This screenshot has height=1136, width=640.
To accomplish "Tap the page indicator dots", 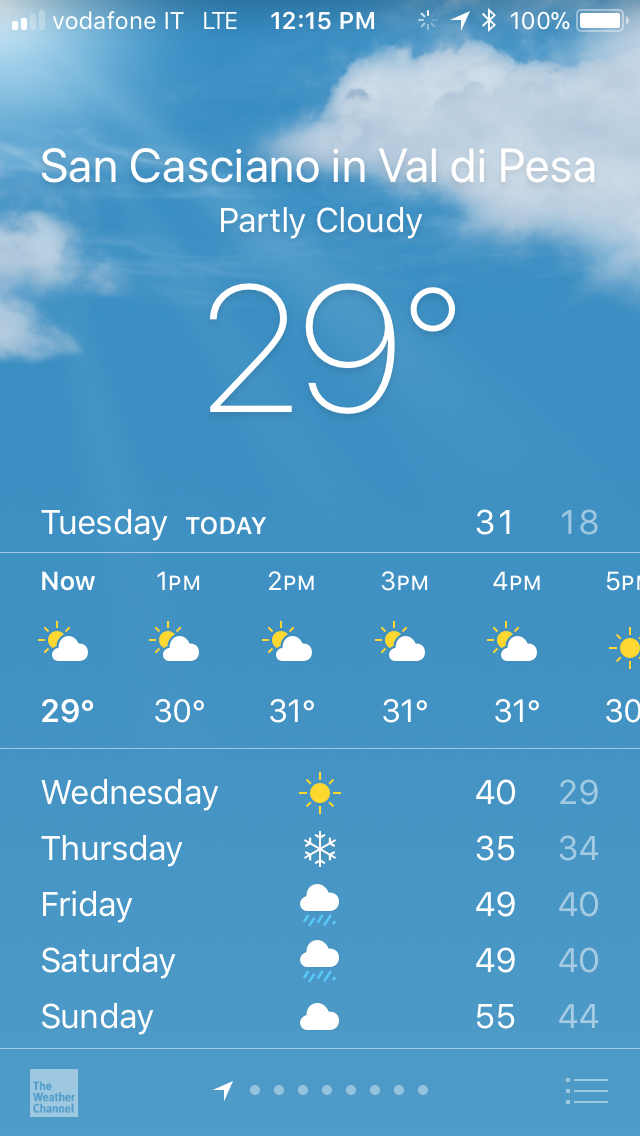I will coord(338,1090).
